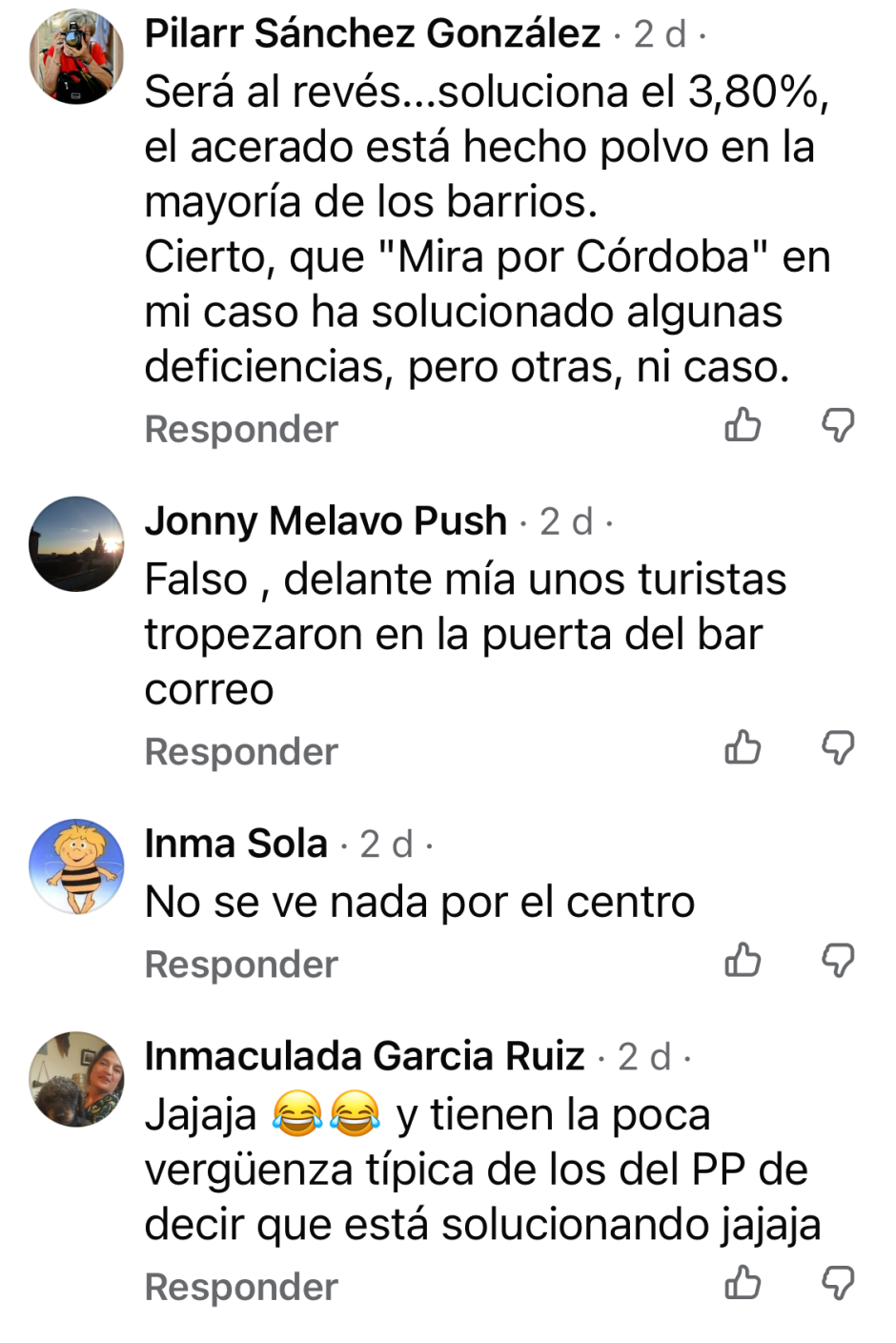Dislike Jonny Melavo Push's comment
This screenshot has width=896, height=1343.
point(840,748)
